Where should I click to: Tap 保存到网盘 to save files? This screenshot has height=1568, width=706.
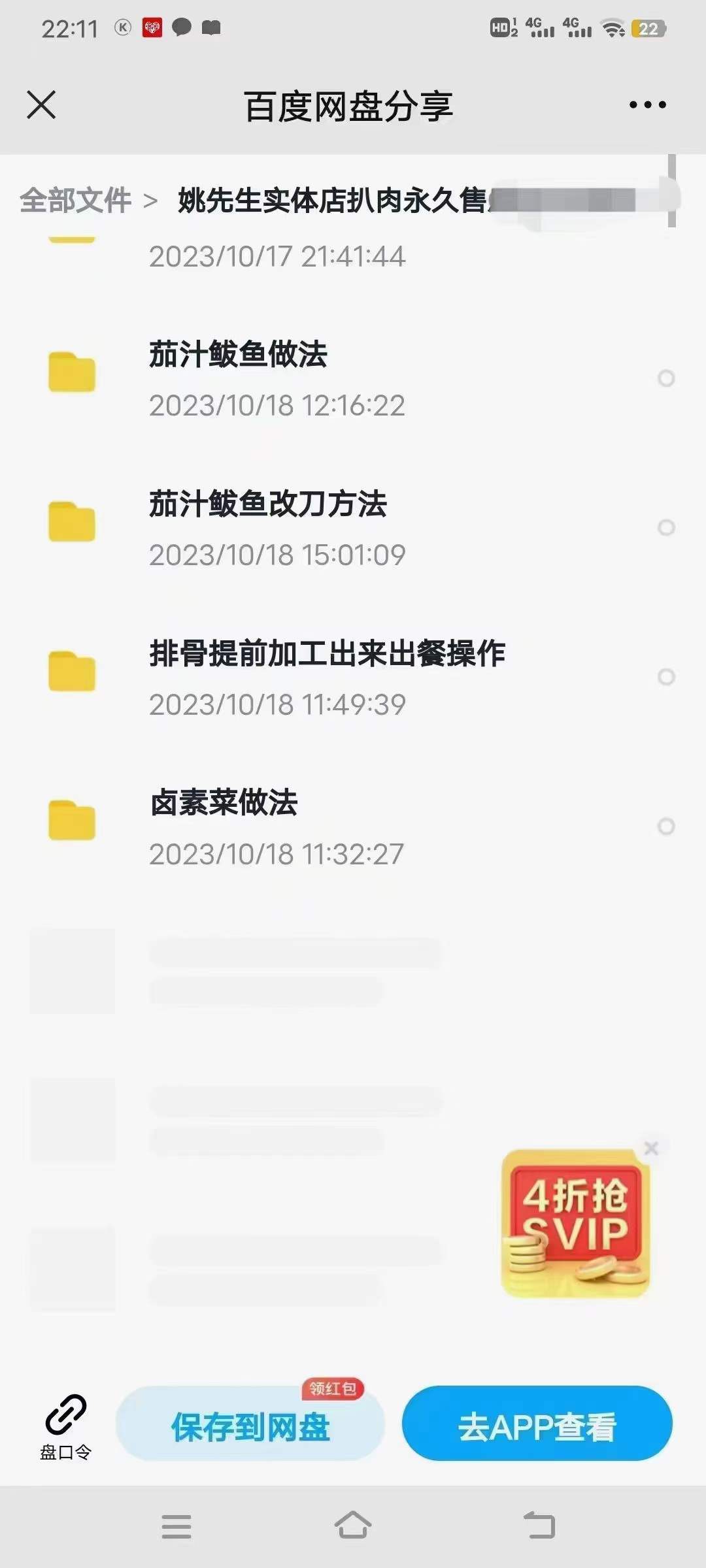tap(250, 1426)
